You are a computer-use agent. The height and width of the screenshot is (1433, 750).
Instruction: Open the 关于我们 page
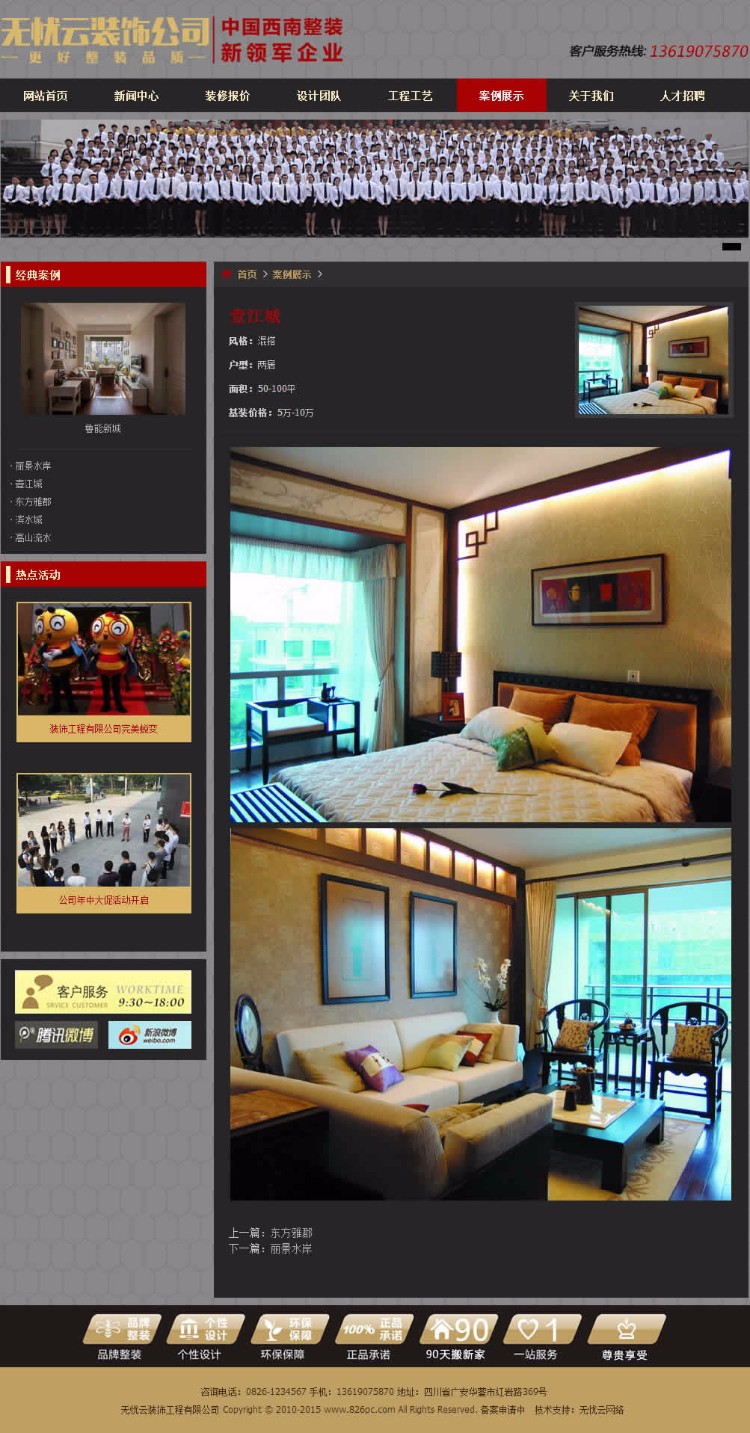click(591, 96)
